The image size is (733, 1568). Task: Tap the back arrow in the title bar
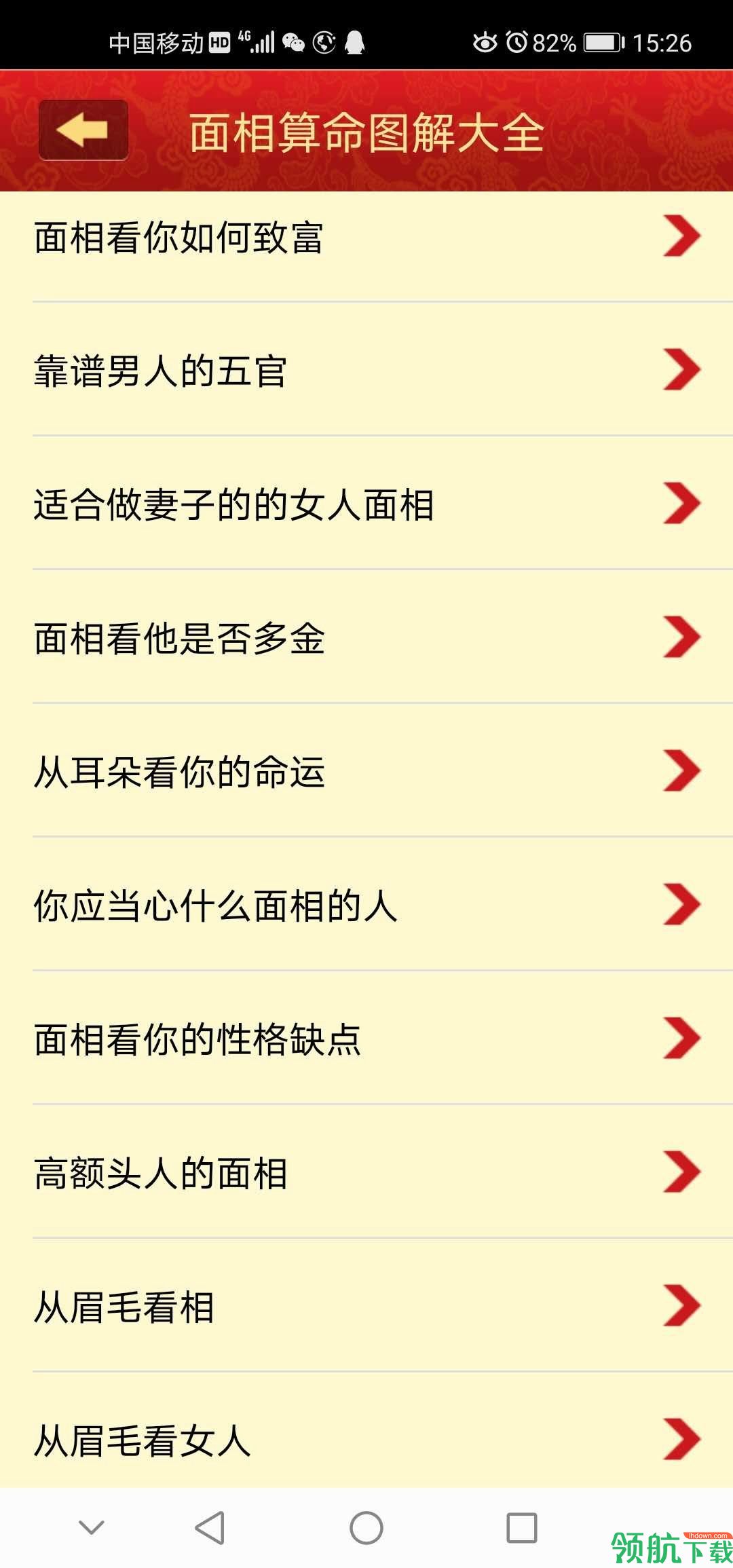coord(83,130)
